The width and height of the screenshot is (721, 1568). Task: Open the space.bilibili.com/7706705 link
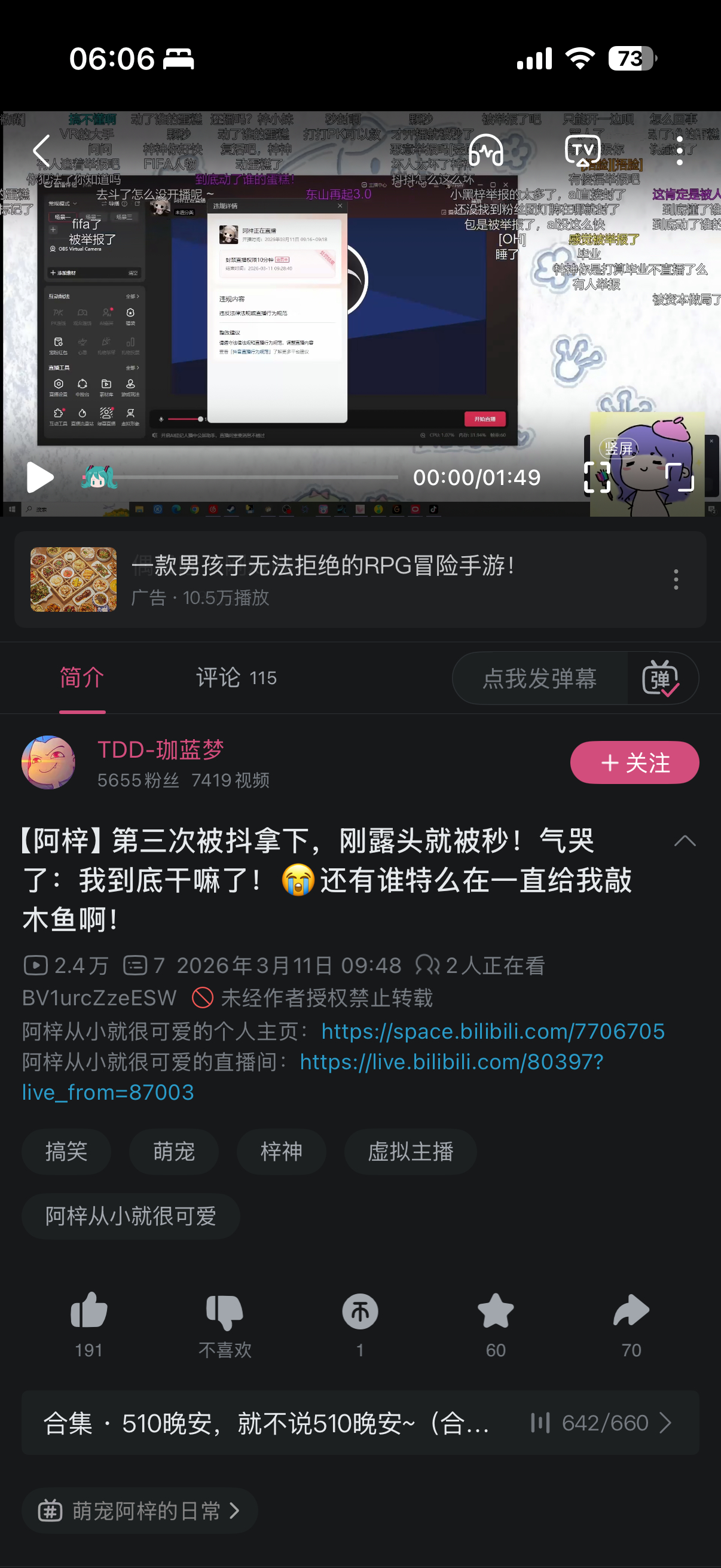coord(492,1031)
